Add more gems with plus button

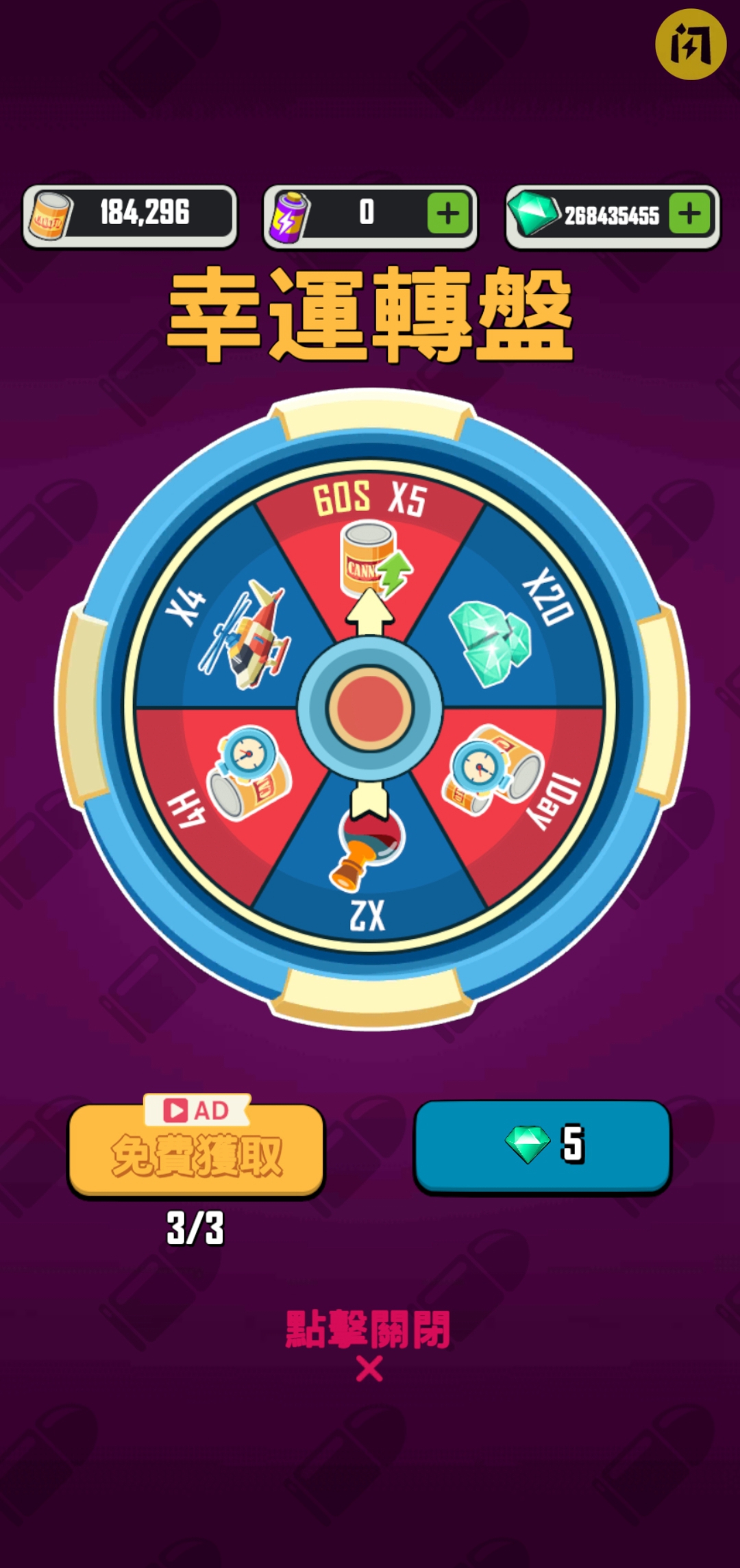click(689, 214)
